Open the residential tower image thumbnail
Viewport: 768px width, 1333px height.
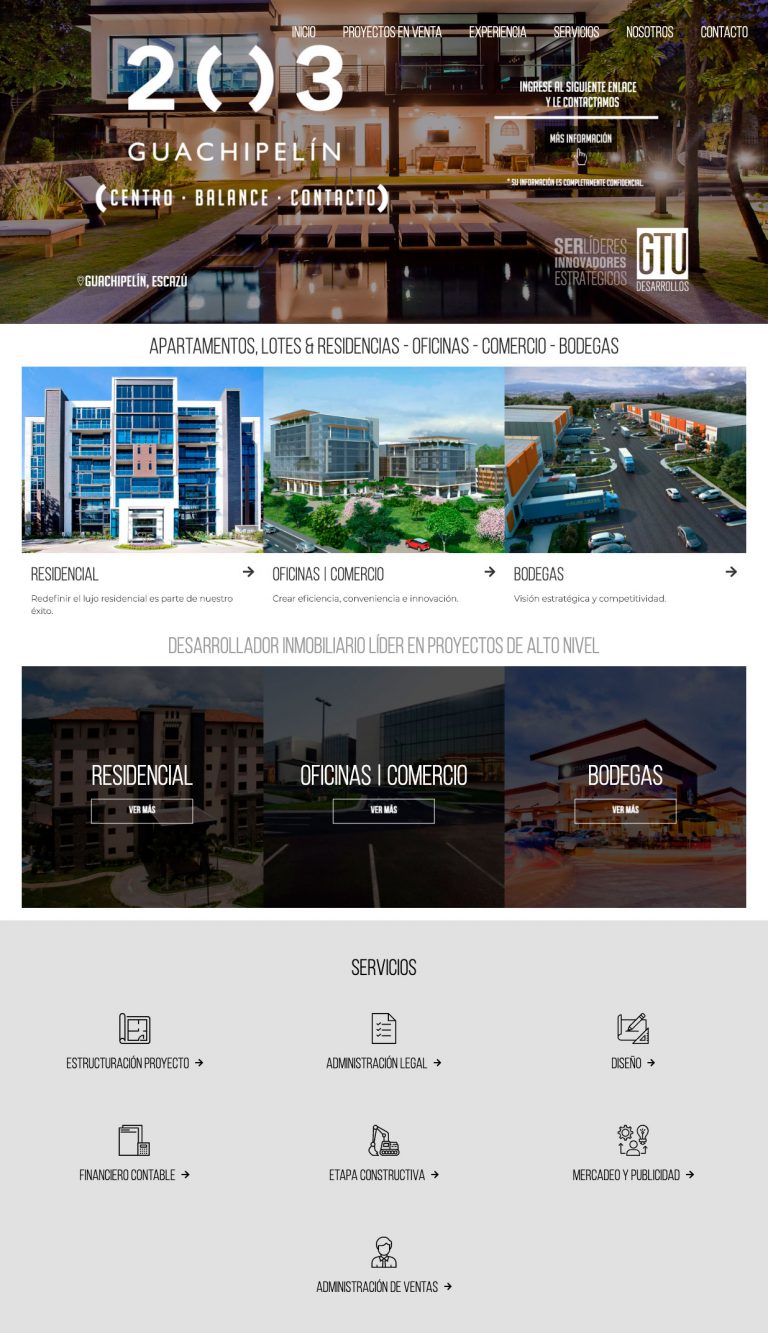(141, 459)
